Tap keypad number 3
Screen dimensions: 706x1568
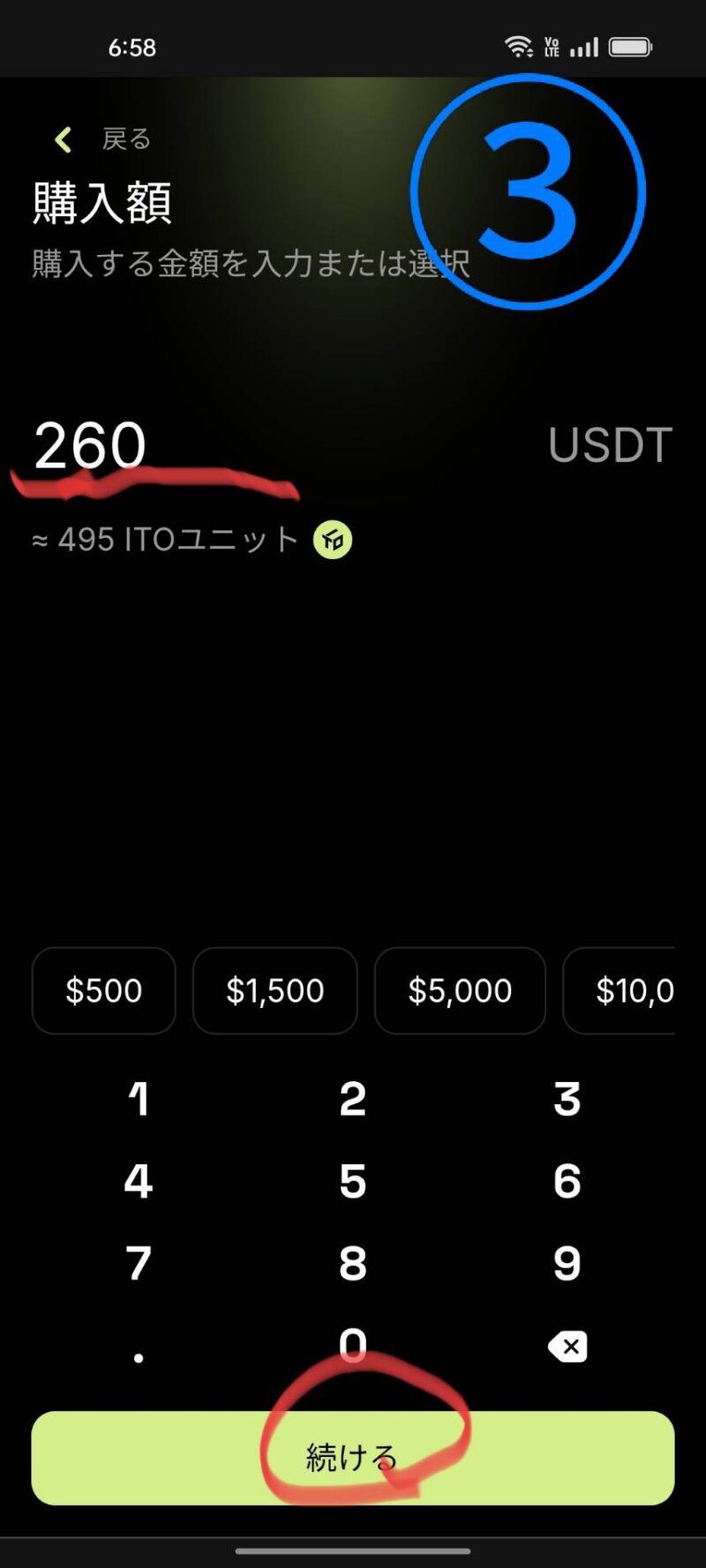567,1099
